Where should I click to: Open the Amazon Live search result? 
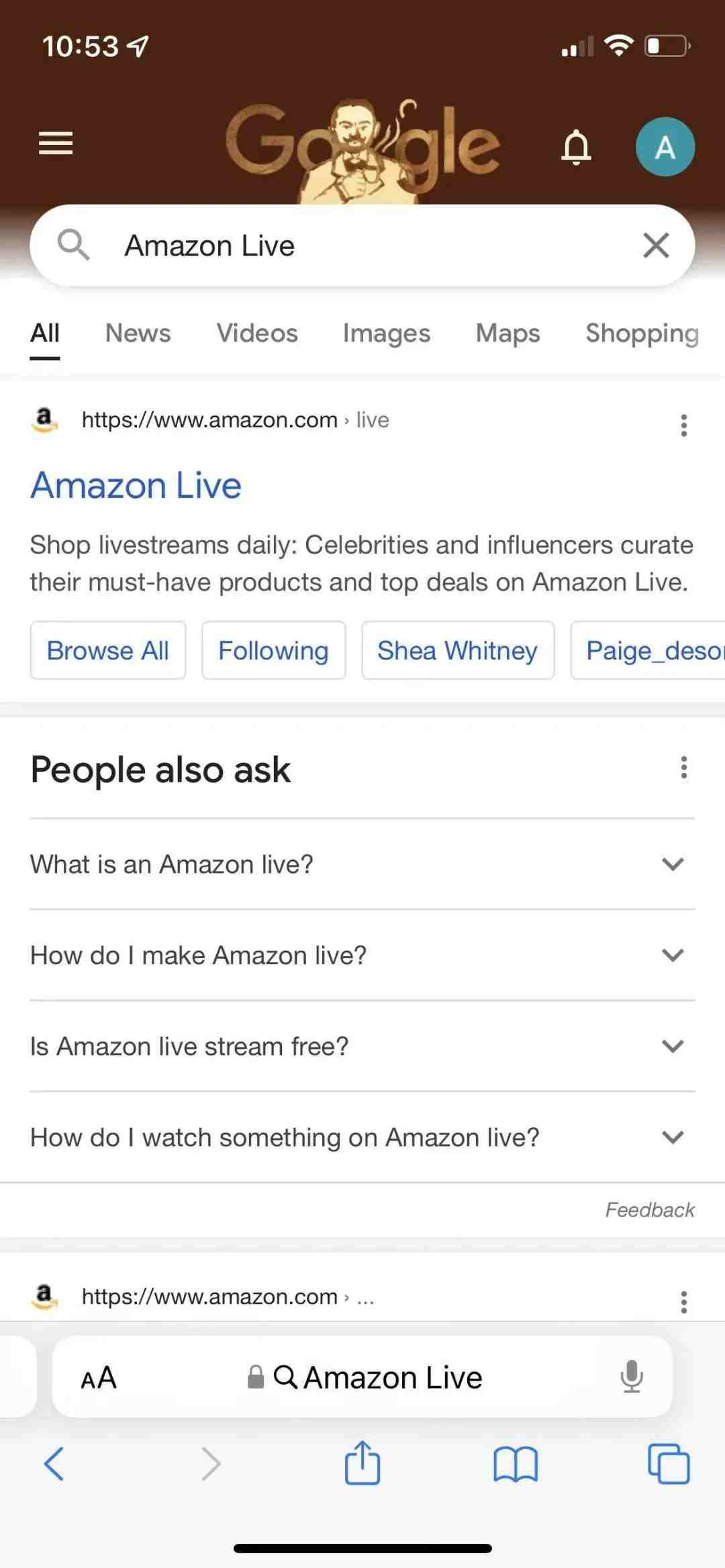pyautogui.click(x=136, y=484)
